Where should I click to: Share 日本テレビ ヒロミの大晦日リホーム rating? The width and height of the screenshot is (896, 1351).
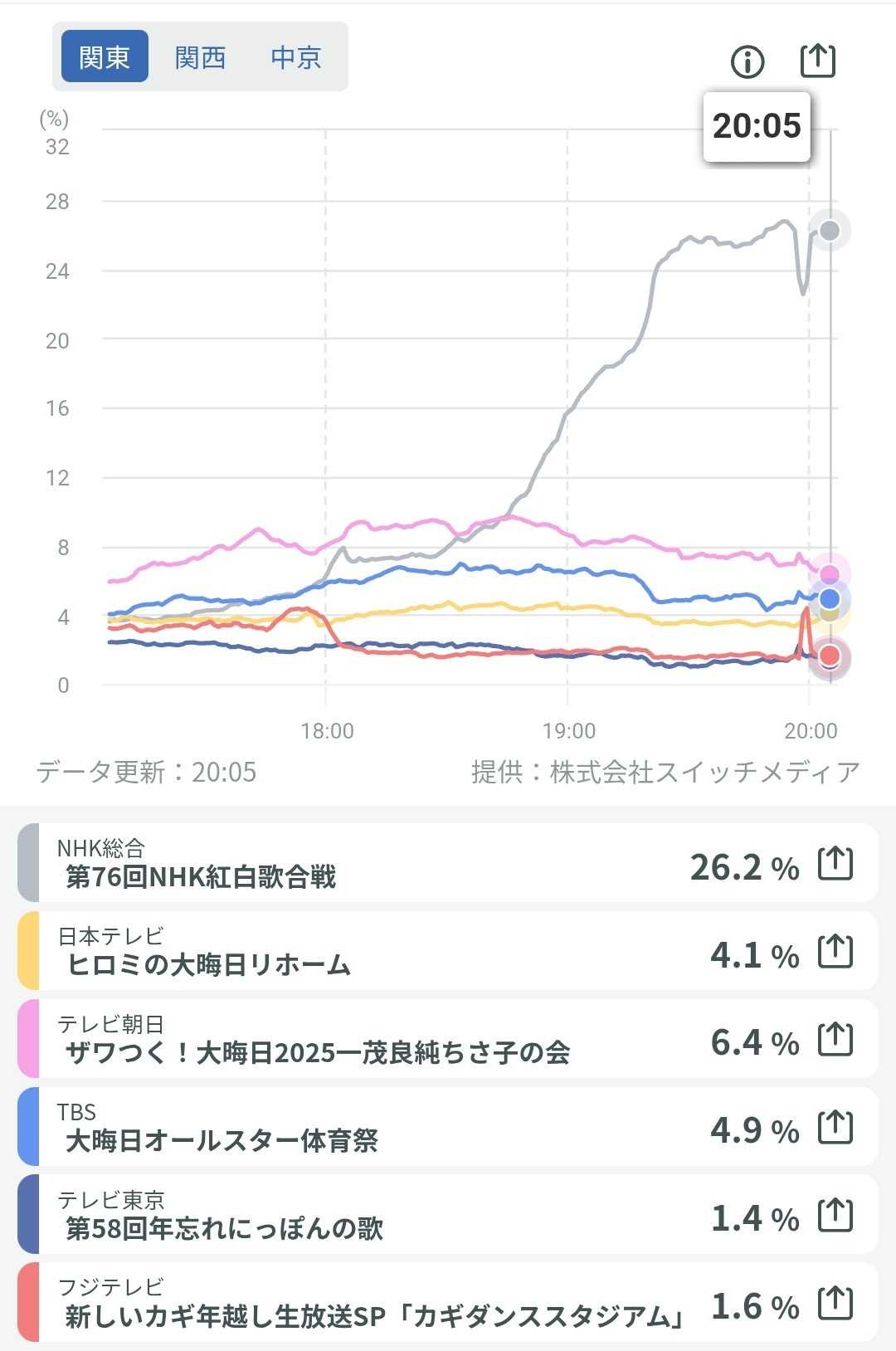point(835,951)
